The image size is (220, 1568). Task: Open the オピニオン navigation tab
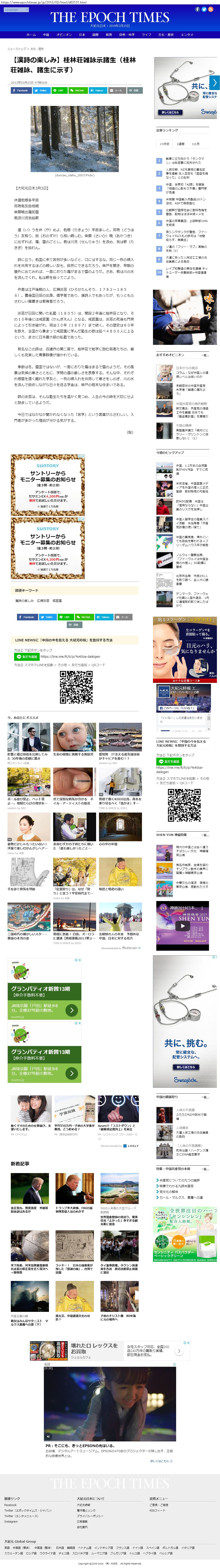click(x=64, y=35)
